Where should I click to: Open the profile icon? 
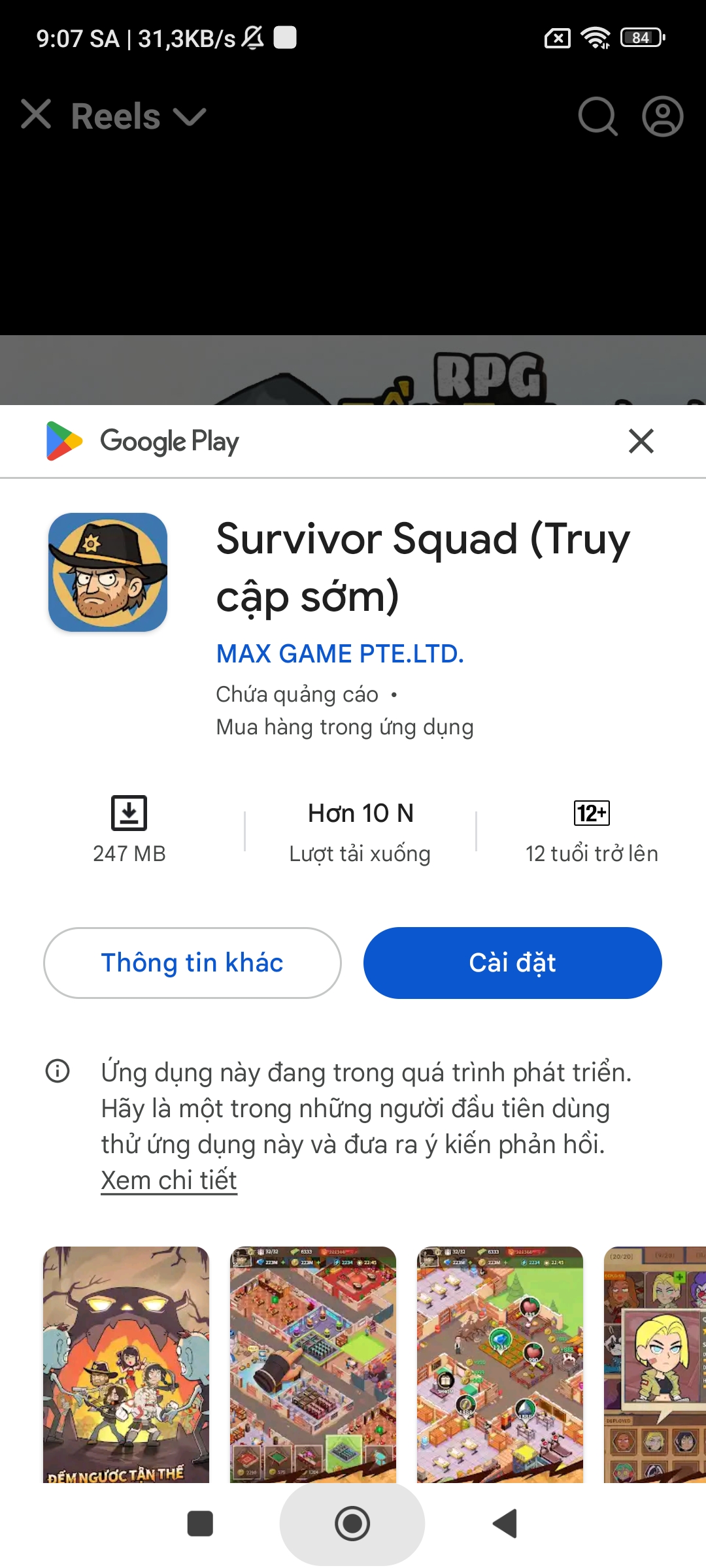(662, 116)
